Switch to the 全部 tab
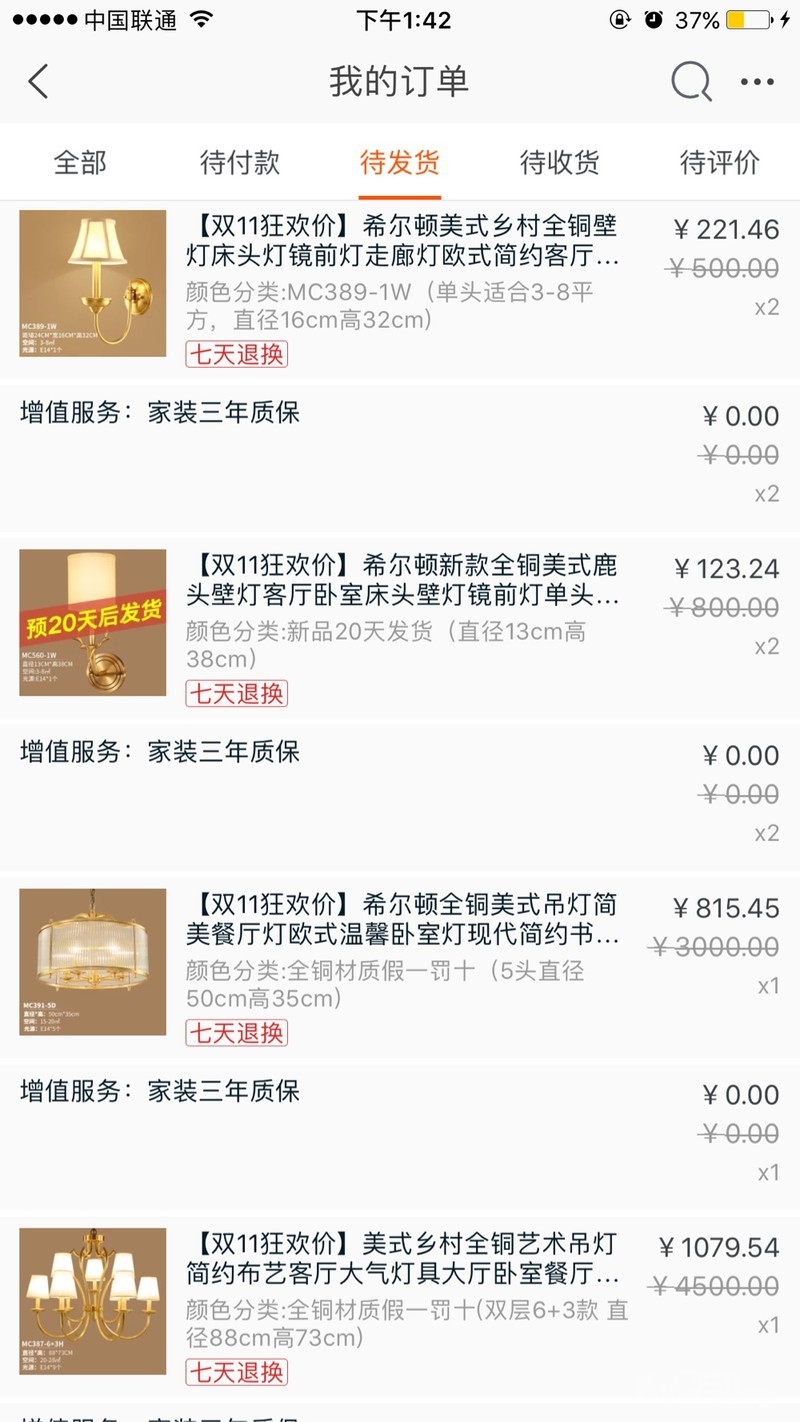The width and height of the screenshot is (800, 1422). click(80, 162)
